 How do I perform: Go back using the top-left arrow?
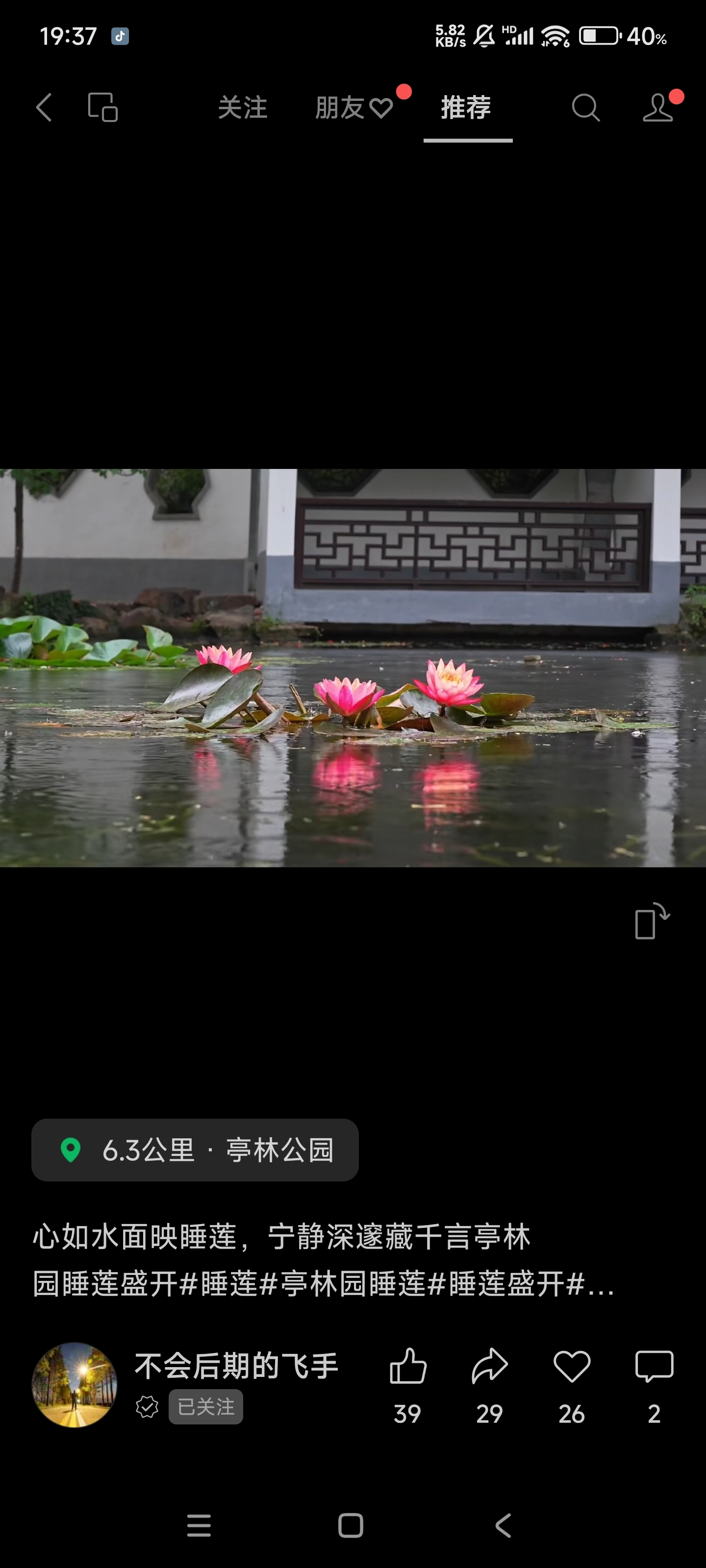pos(44,108)
